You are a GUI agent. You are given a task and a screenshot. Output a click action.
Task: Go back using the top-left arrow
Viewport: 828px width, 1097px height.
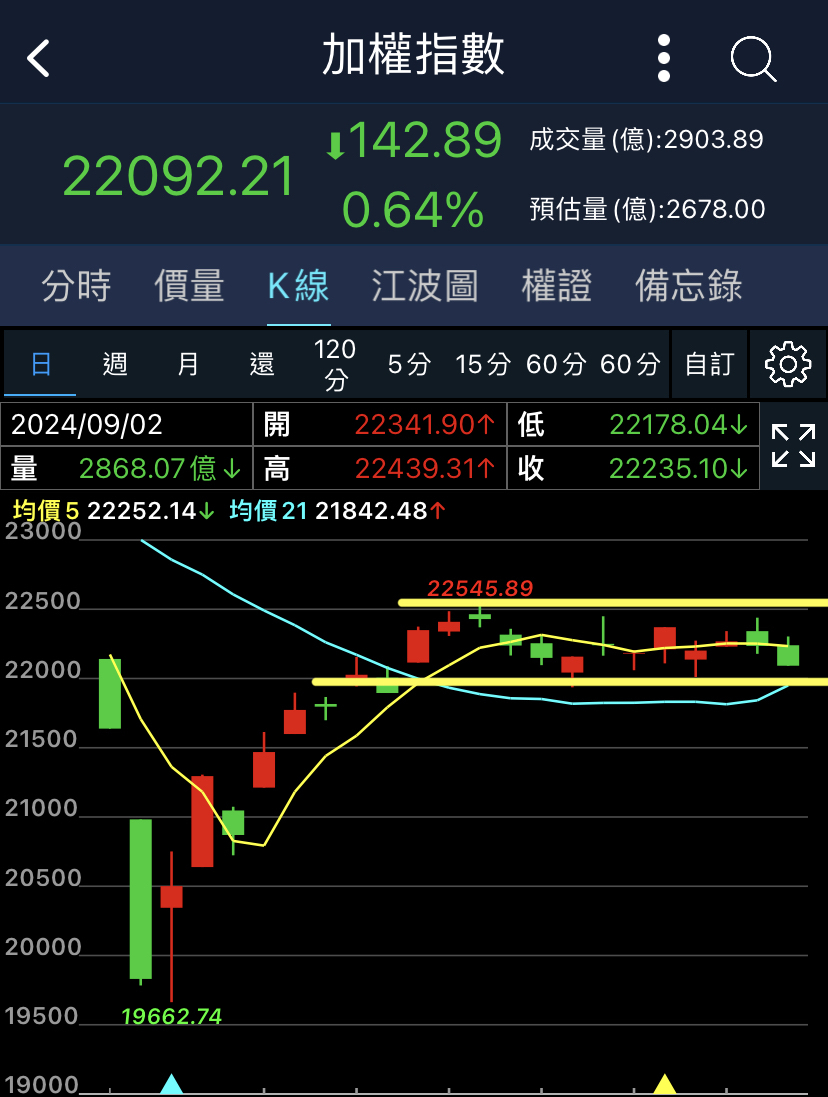(38, 58)
